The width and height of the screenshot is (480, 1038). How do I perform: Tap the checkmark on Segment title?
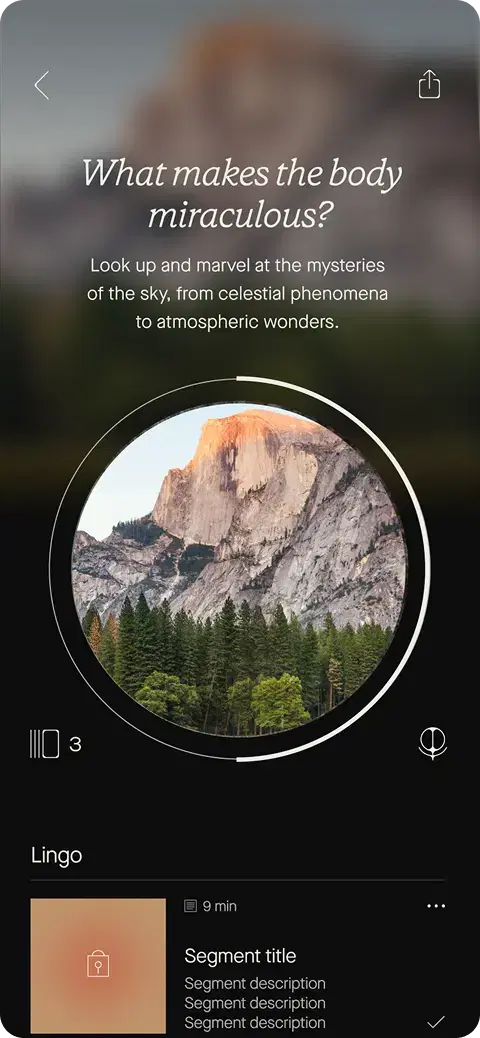point(436,1021)
